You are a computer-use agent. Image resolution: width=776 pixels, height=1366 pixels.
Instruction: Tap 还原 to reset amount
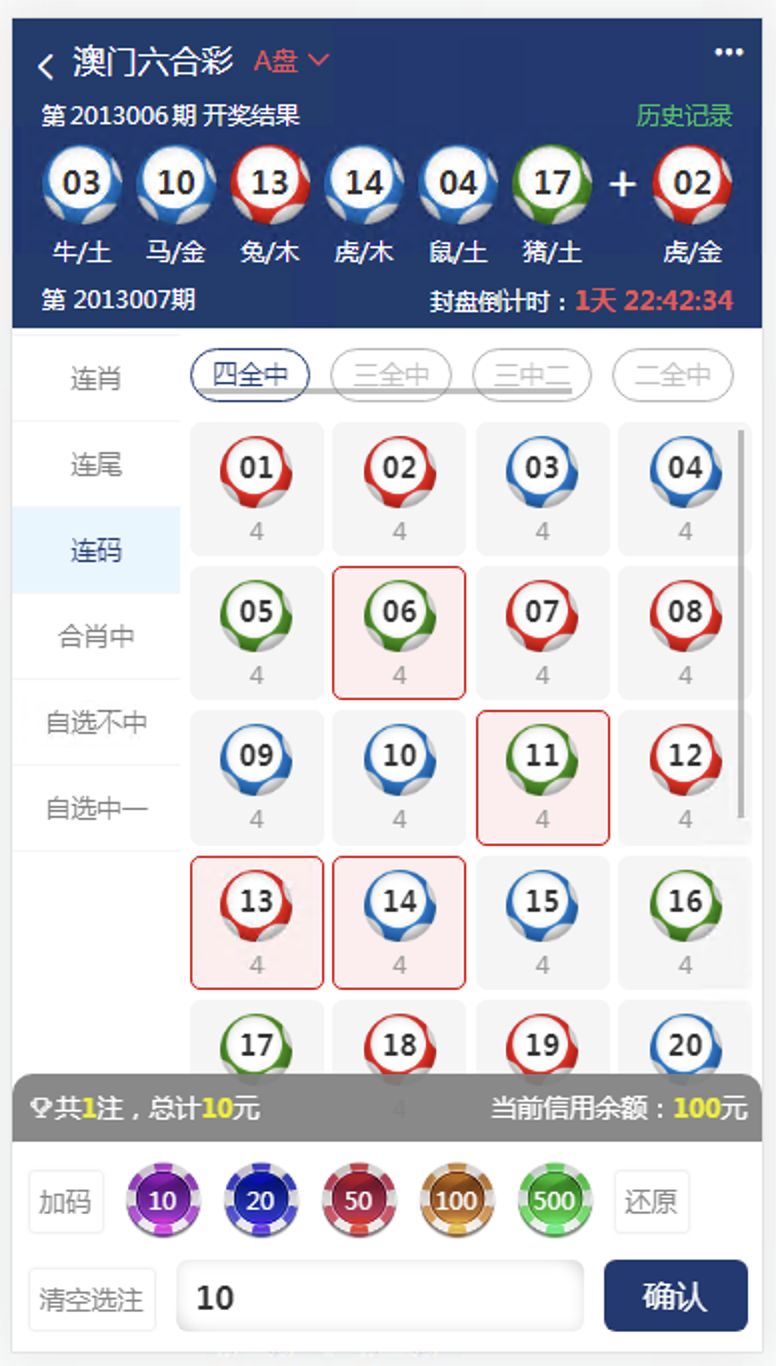click(651, 1202)
